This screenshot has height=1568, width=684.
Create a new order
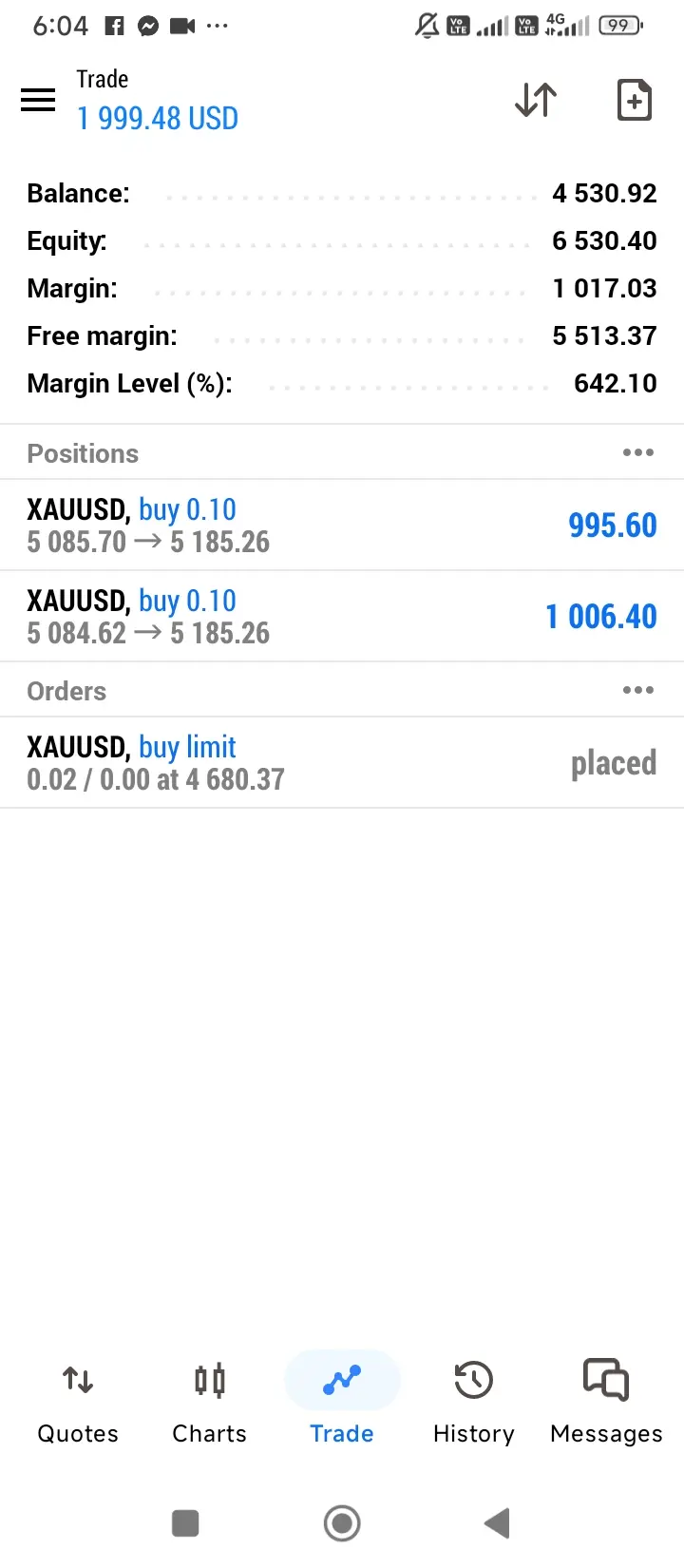(x=634, y=100)
